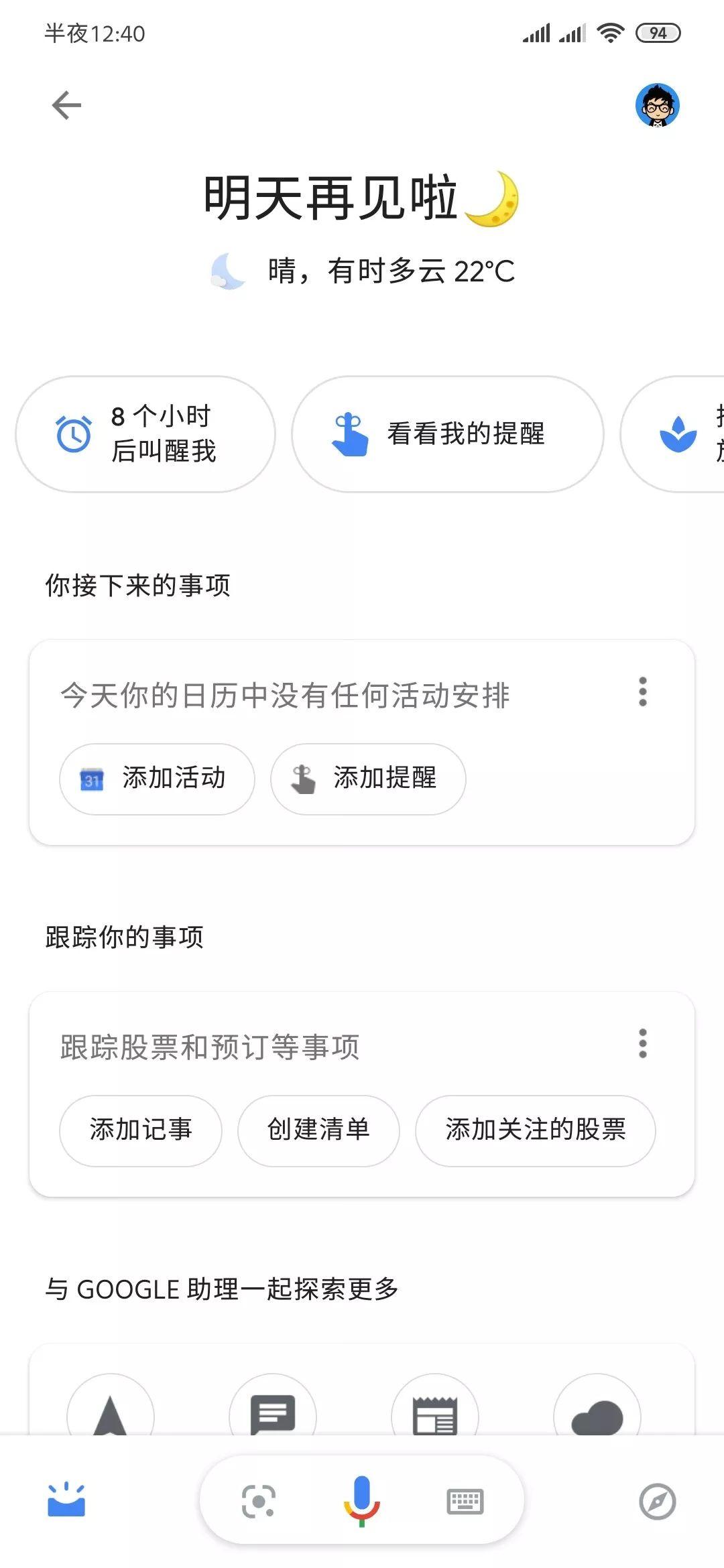Tap '添加关注的股票' to follow stocks
724x1568 pixels.
pos(536,1130)
